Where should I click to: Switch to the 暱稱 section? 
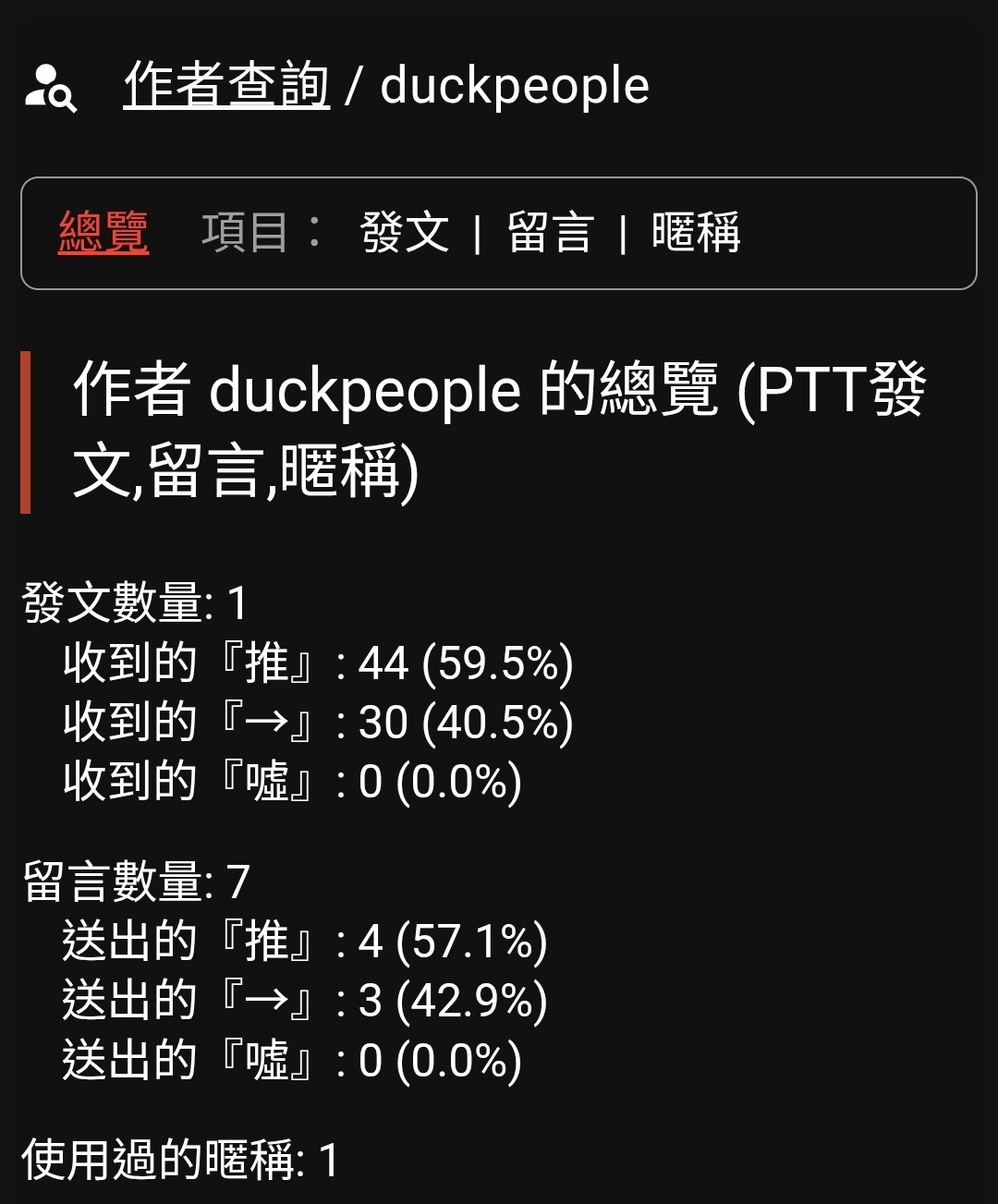[x=696, y=232]
